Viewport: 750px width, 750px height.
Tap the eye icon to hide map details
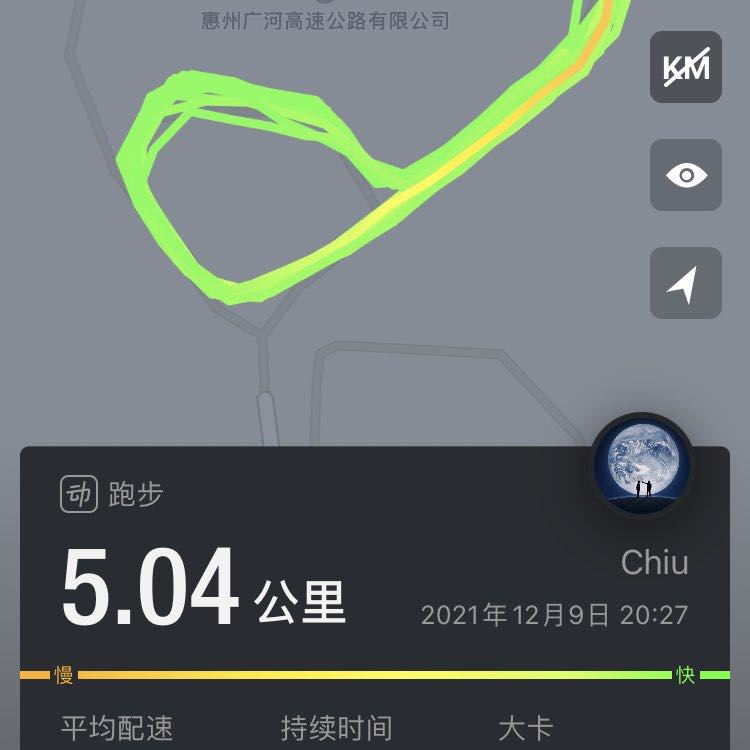tap(686, 176)
